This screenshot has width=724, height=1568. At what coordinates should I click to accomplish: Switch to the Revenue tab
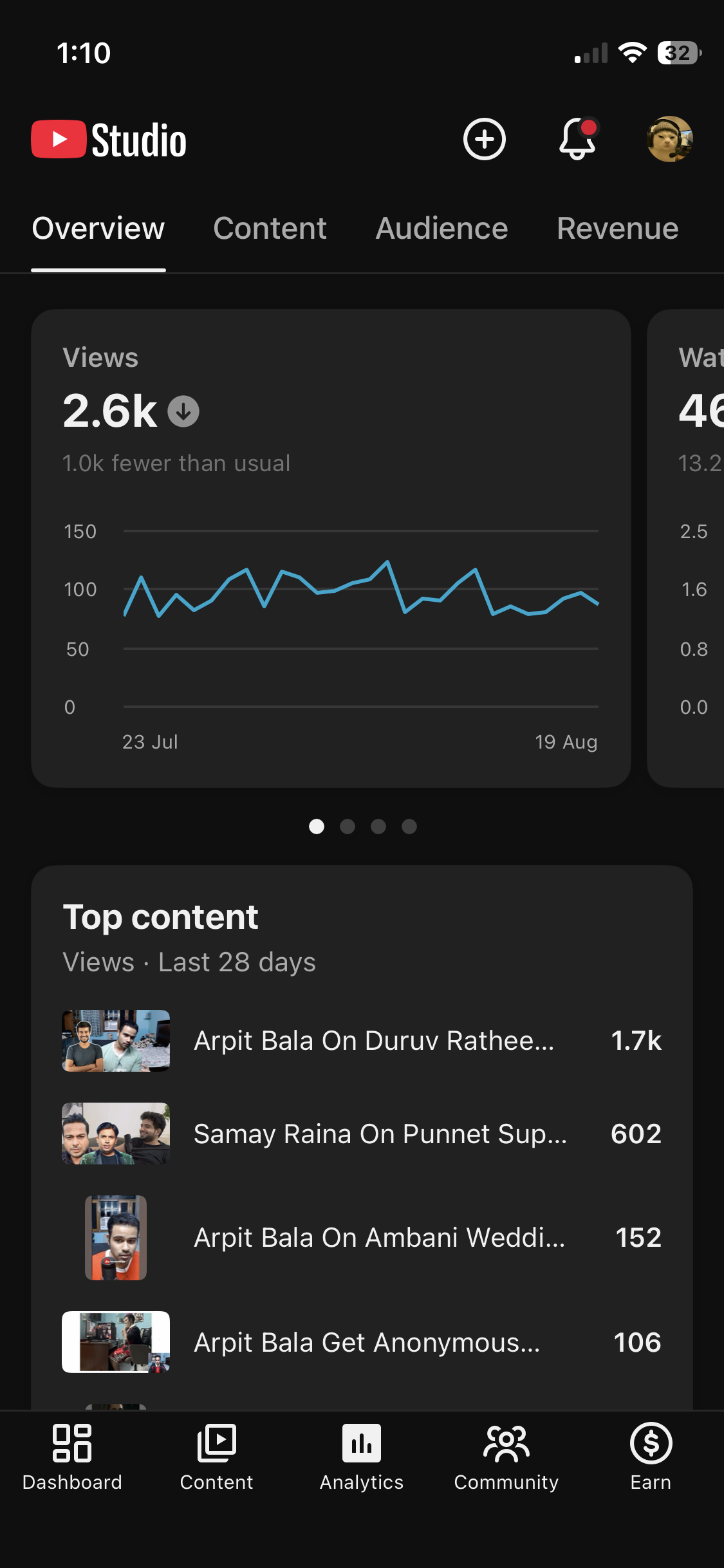click(617, 229)
